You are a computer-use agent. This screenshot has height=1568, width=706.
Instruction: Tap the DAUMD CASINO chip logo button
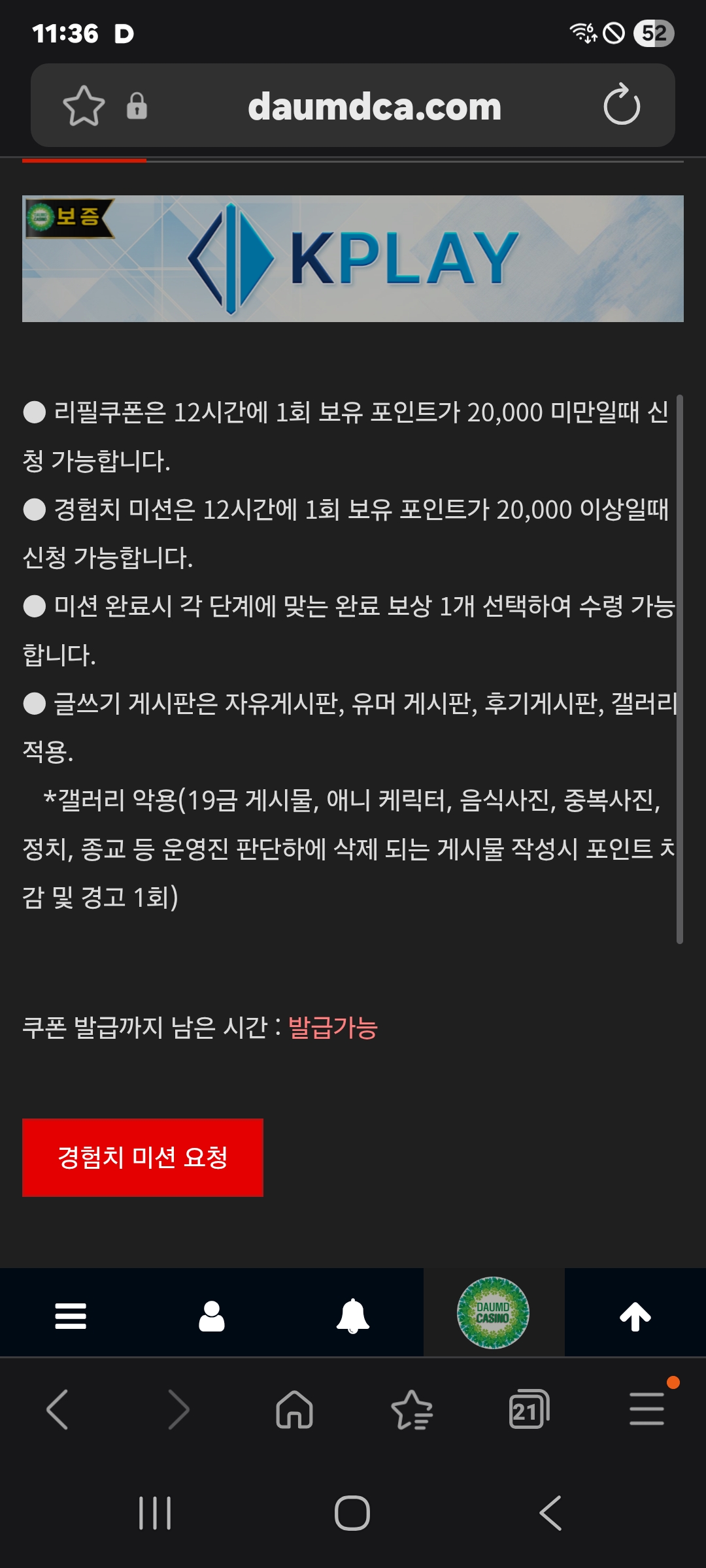click(493, 1313)
